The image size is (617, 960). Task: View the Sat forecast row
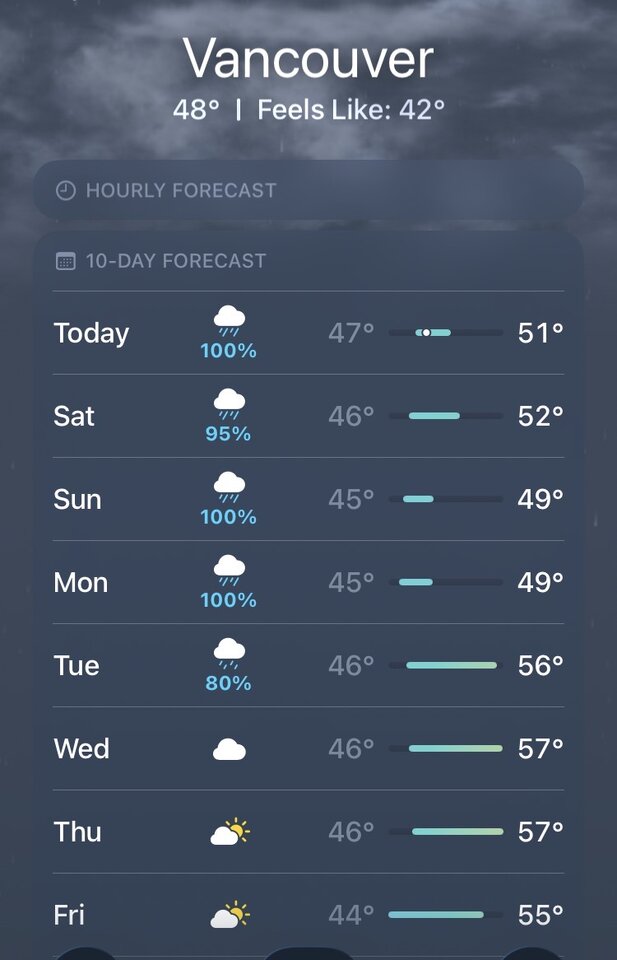(308, 416)
